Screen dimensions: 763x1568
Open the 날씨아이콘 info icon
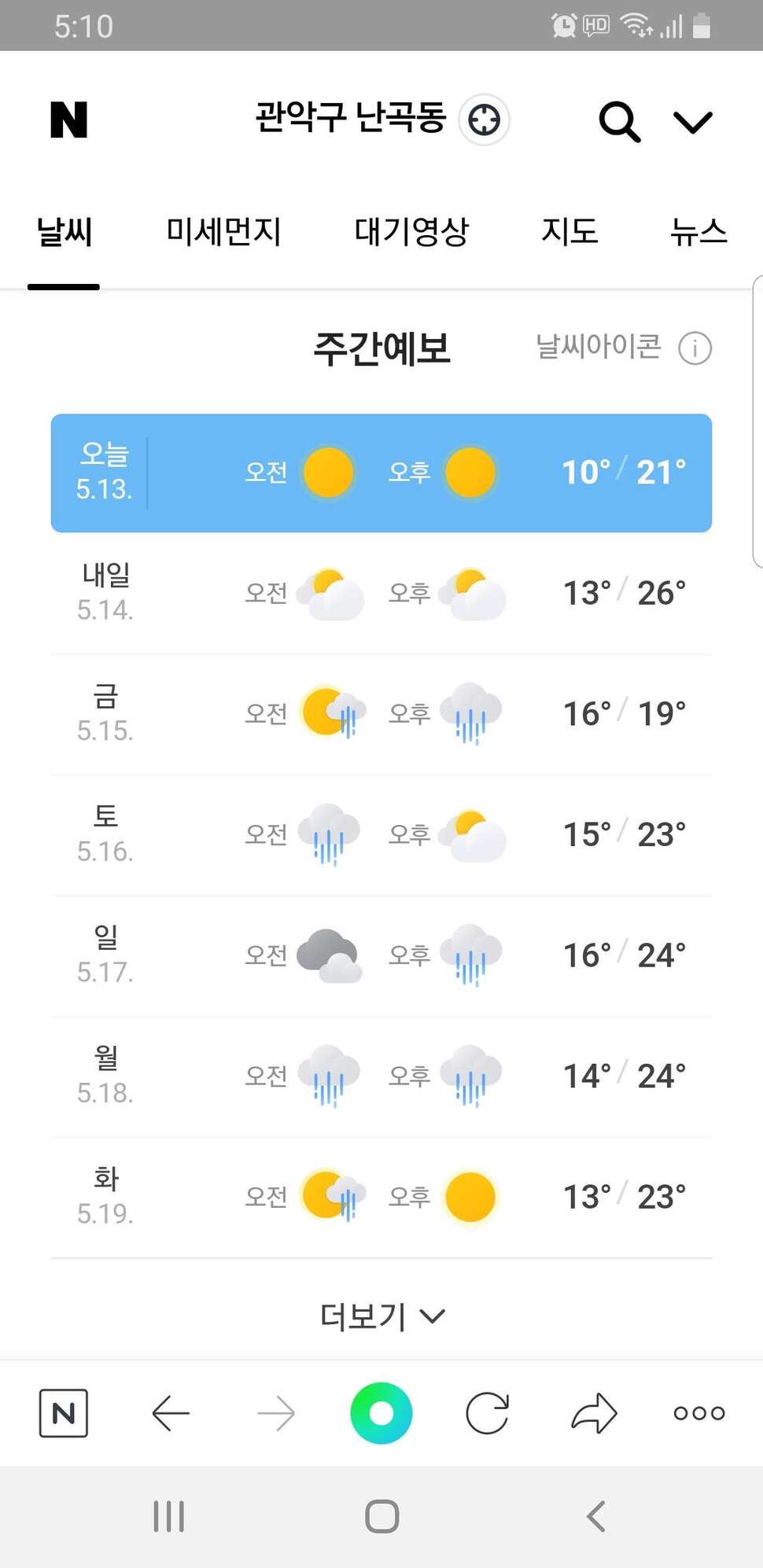tap(695, 348)
